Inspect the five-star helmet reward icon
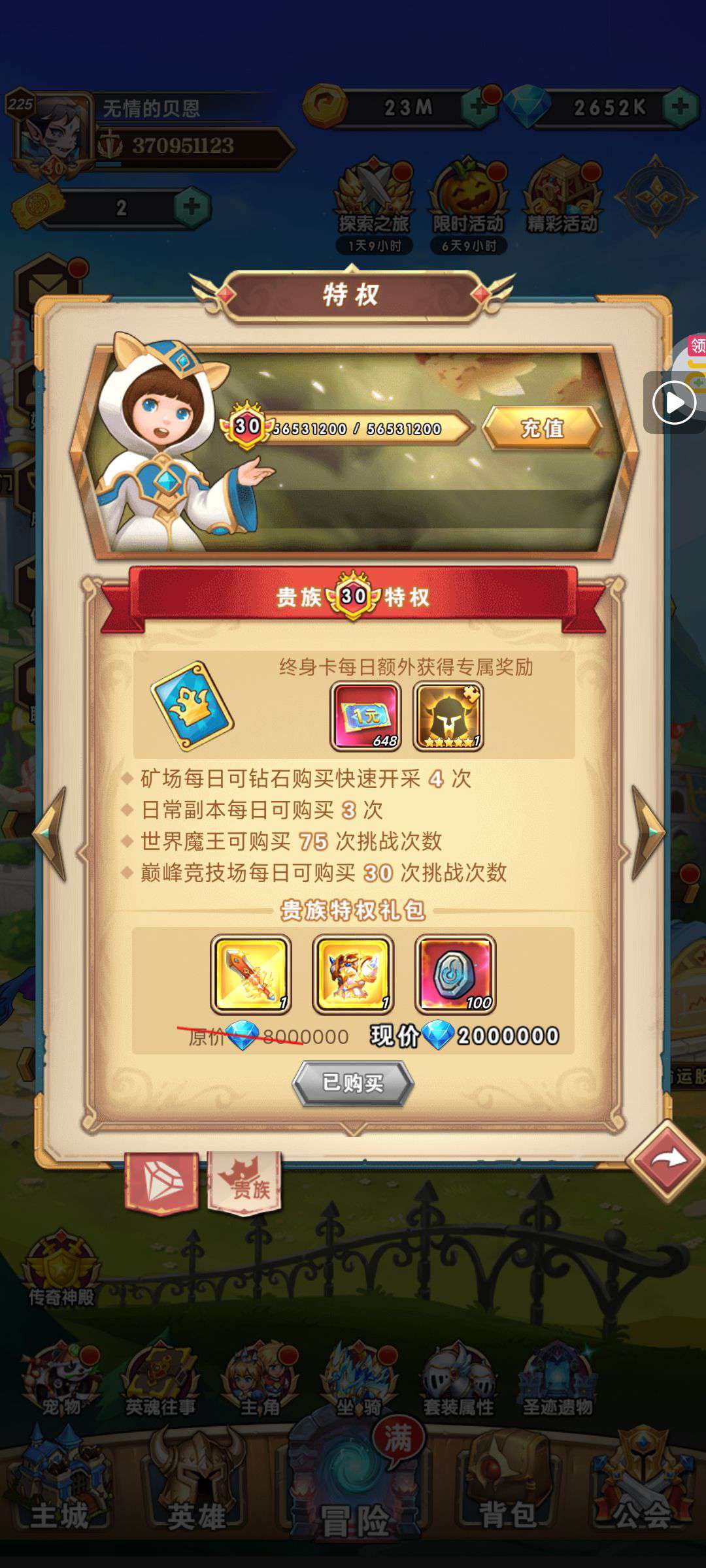Viewport: 706px width, 1568px height. (x=448, y=716)
